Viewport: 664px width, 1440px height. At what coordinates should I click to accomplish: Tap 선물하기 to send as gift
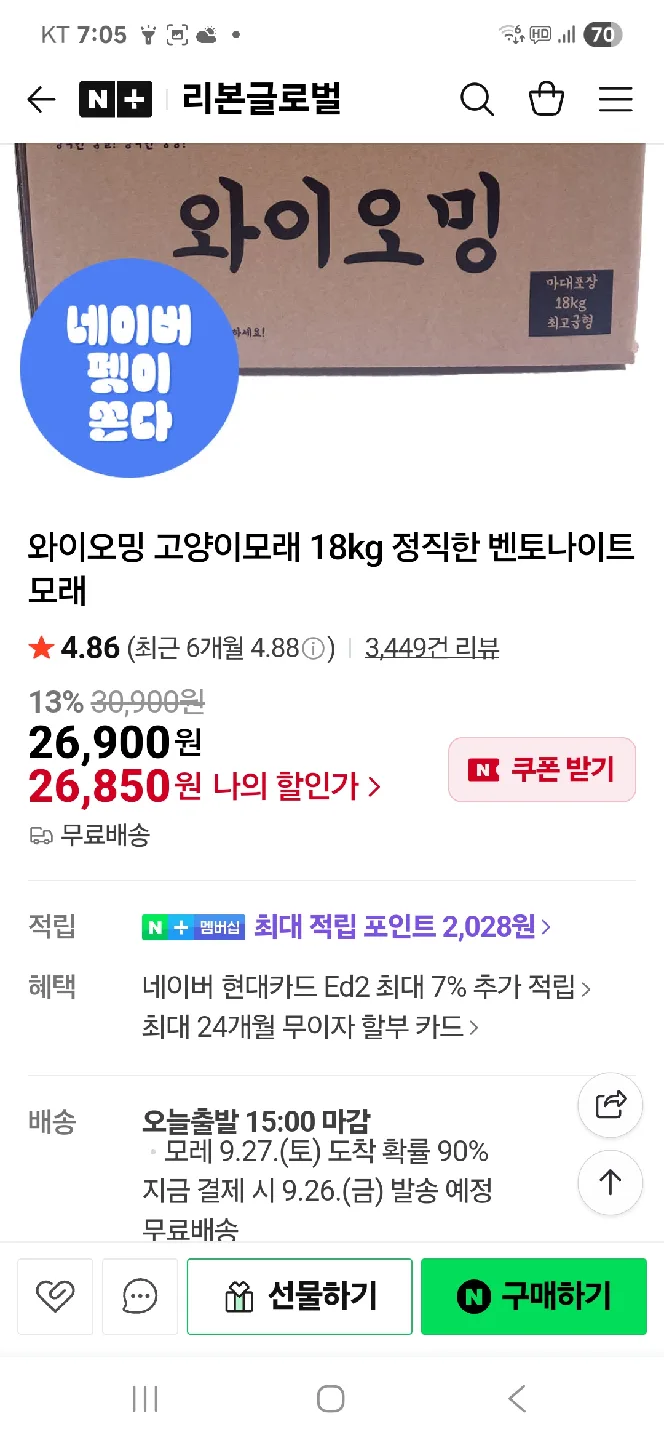[300, 1296]
